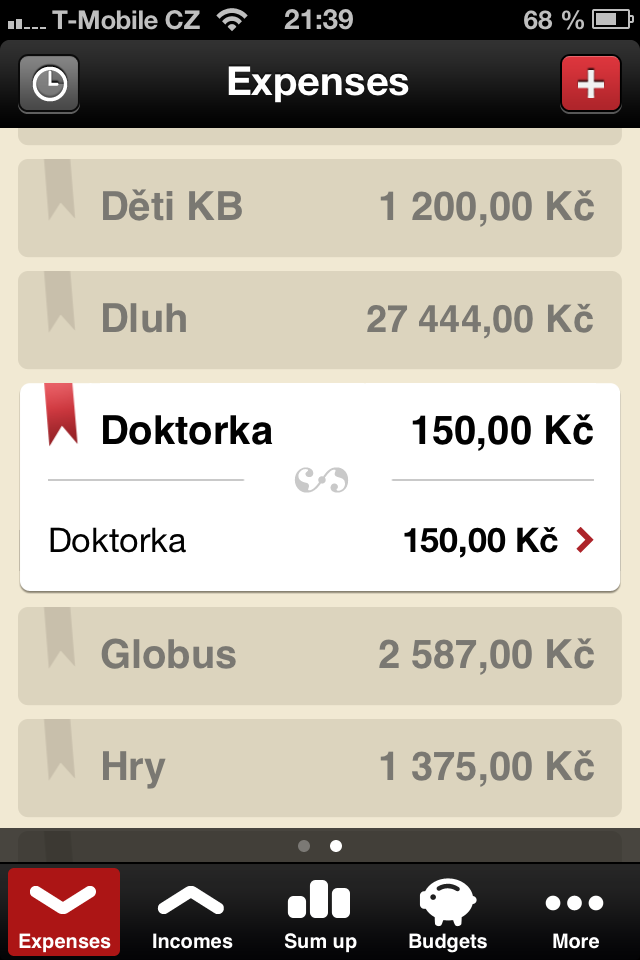The height and width of the screenshot is (960, 640).
Task: Open the history clock icon
Action: (49, 84)
